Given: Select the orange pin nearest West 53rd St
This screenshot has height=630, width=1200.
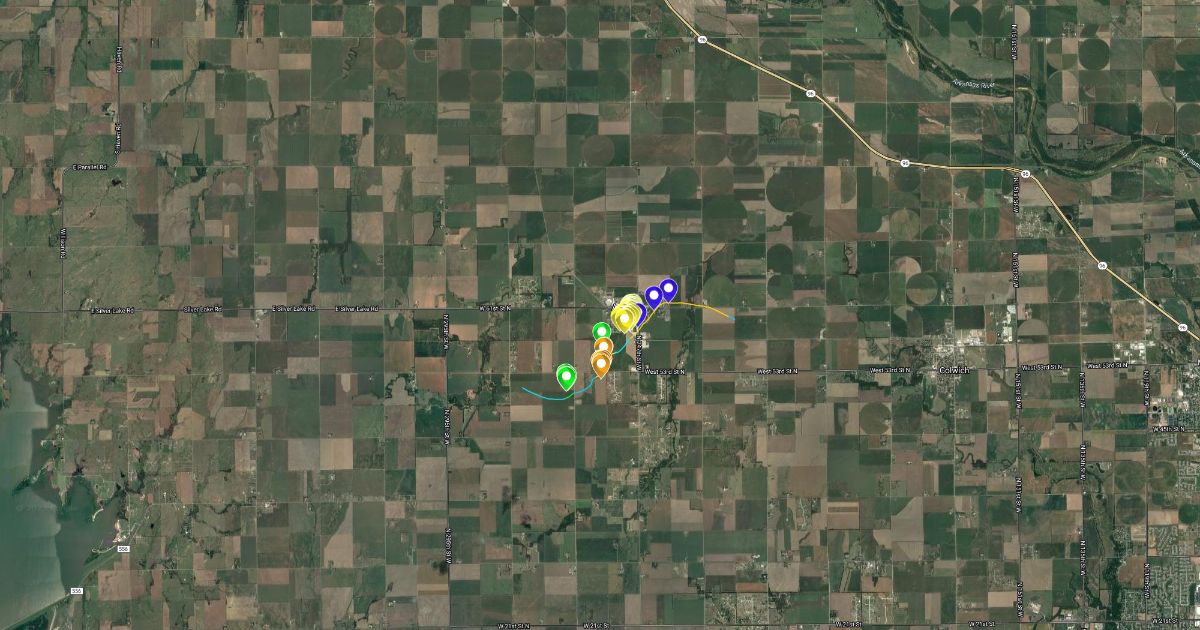Looking at the screenshot, I should tap(601, 362).
